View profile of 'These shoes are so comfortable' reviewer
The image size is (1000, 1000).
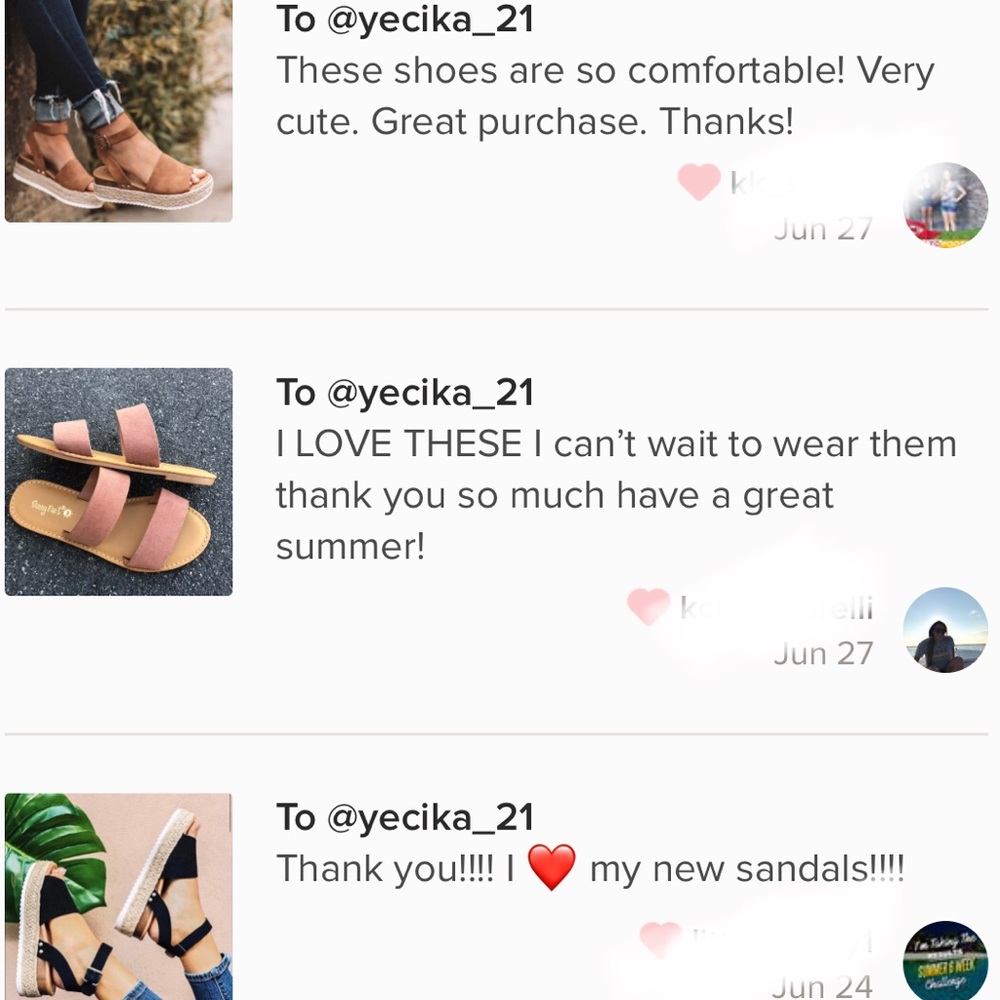click(945, 205)
